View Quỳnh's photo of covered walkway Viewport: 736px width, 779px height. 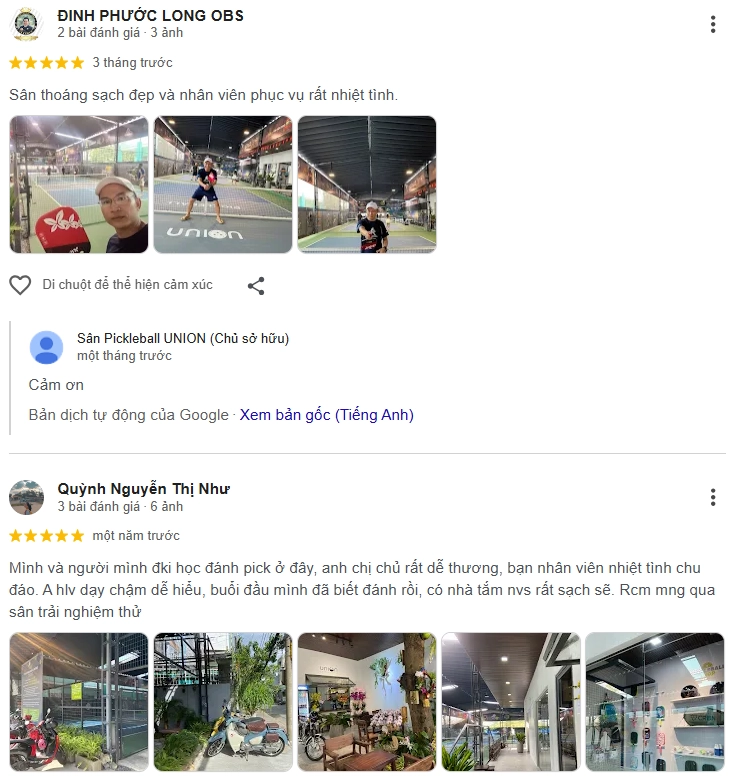510,702
